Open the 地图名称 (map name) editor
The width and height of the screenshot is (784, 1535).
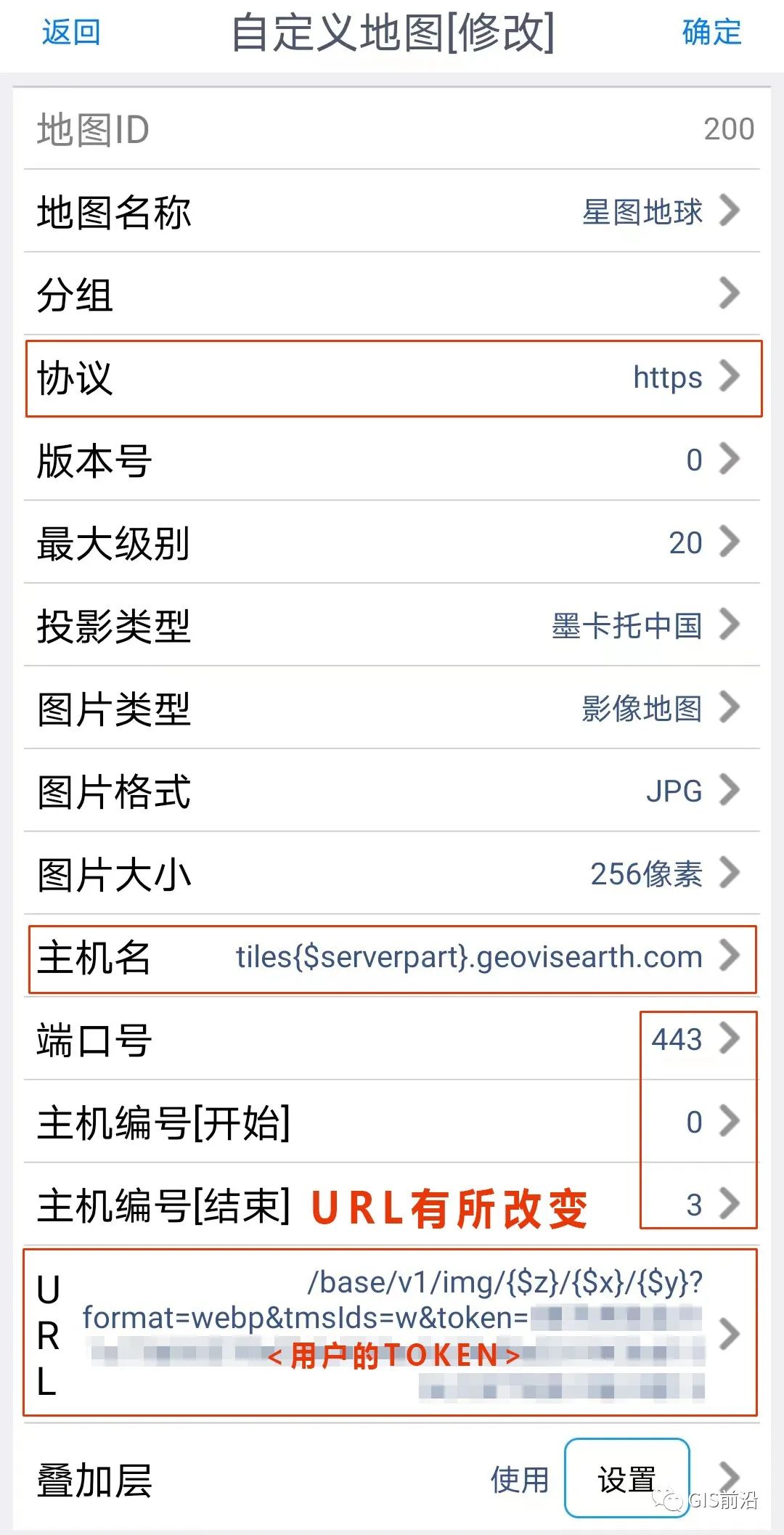pyautogui.click(x=392, y=211)
